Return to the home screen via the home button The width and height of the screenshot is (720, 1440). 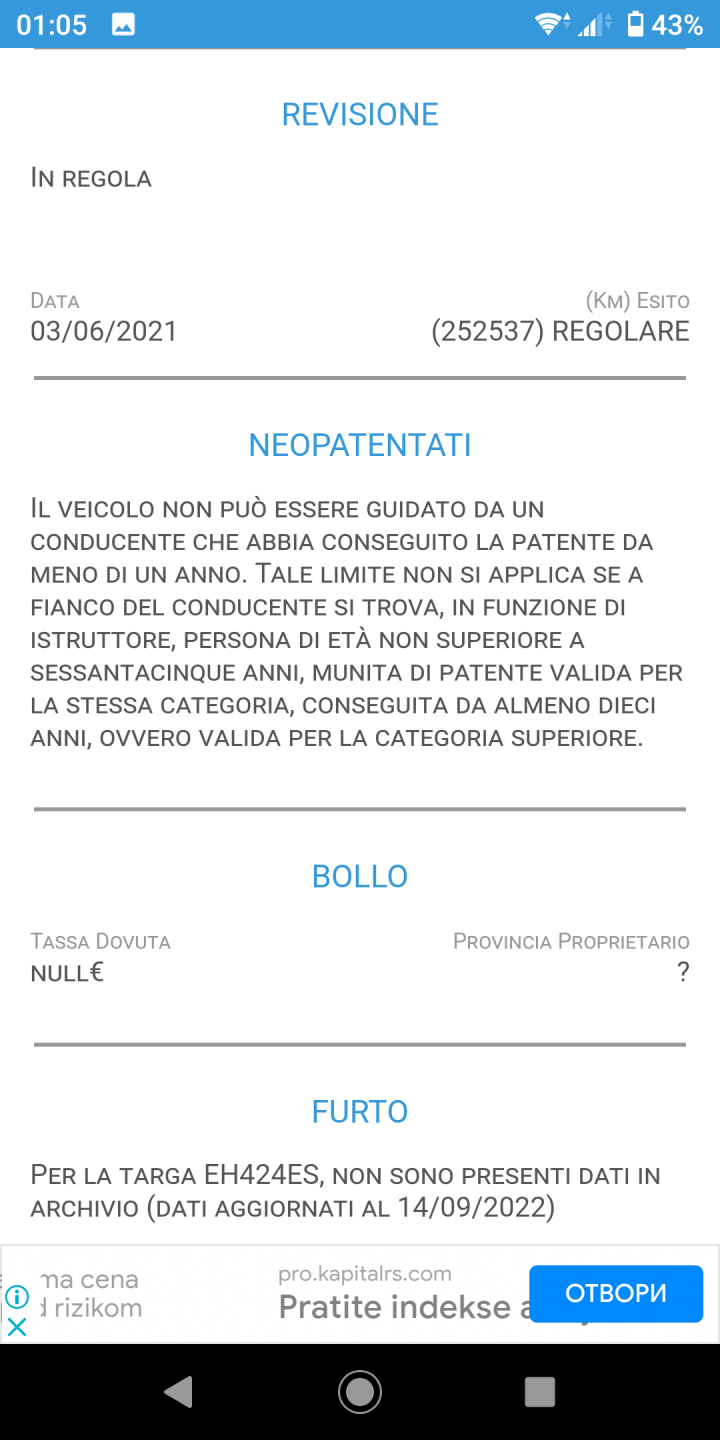click(360, 1391)
